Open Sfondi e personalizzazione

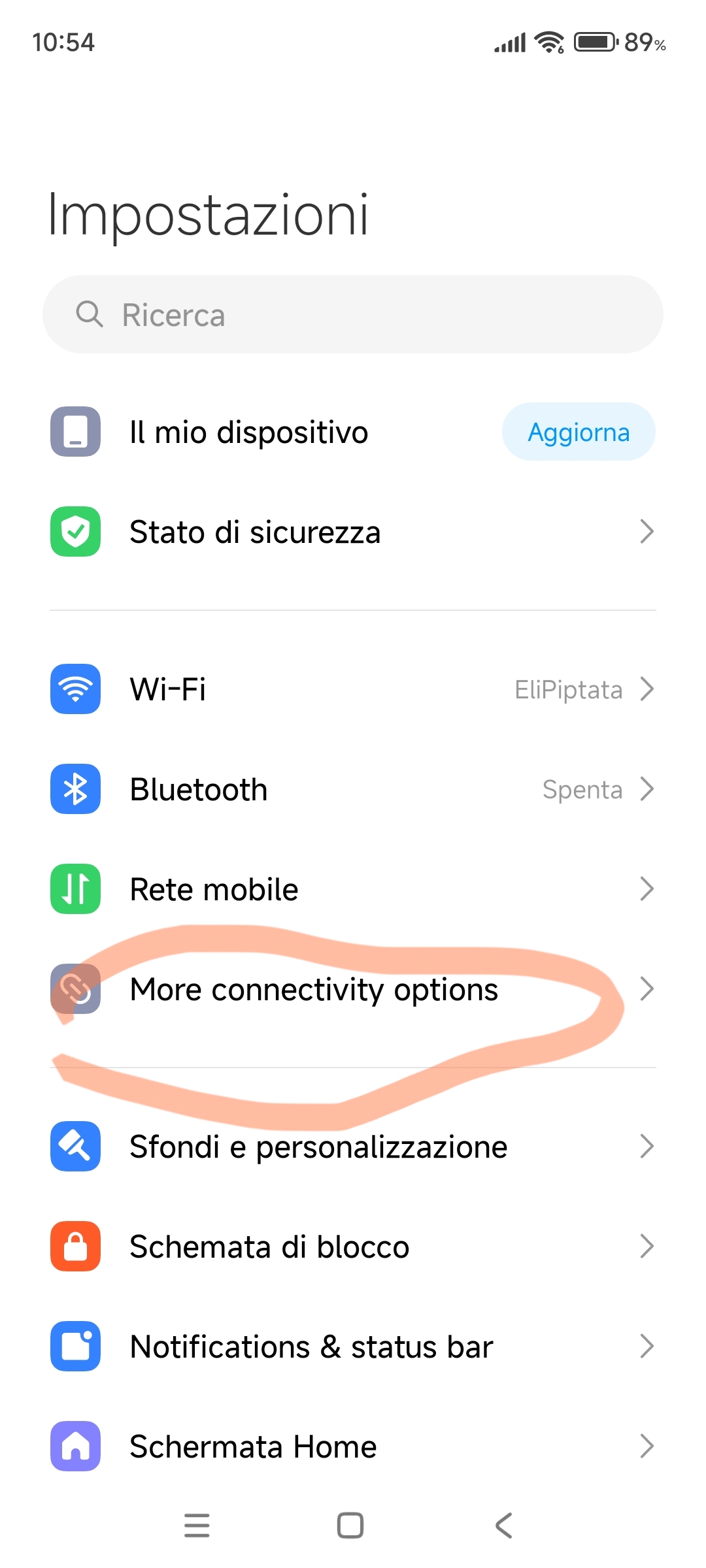coord(353,1147)
